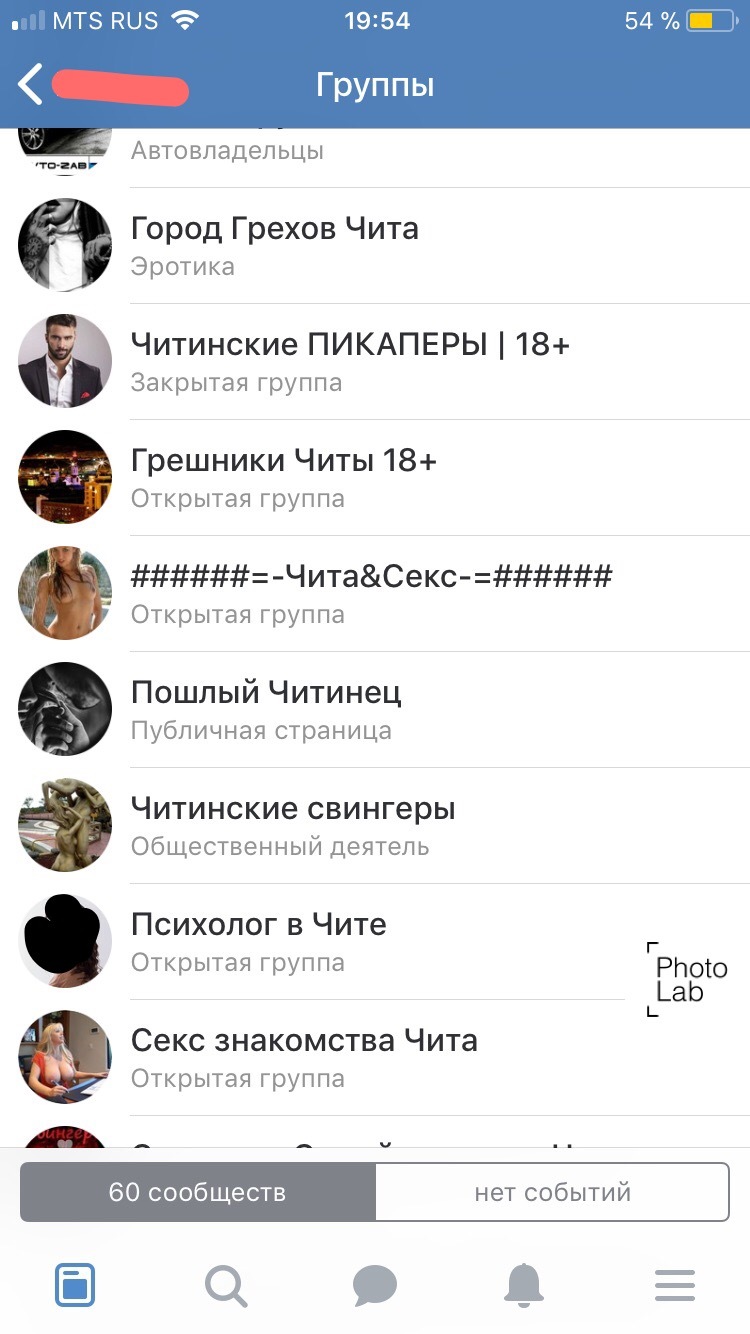The image size is (750, 1334).
Task: Open the Секс знакомства Чита group
Action: click(x=304, y=1041)
